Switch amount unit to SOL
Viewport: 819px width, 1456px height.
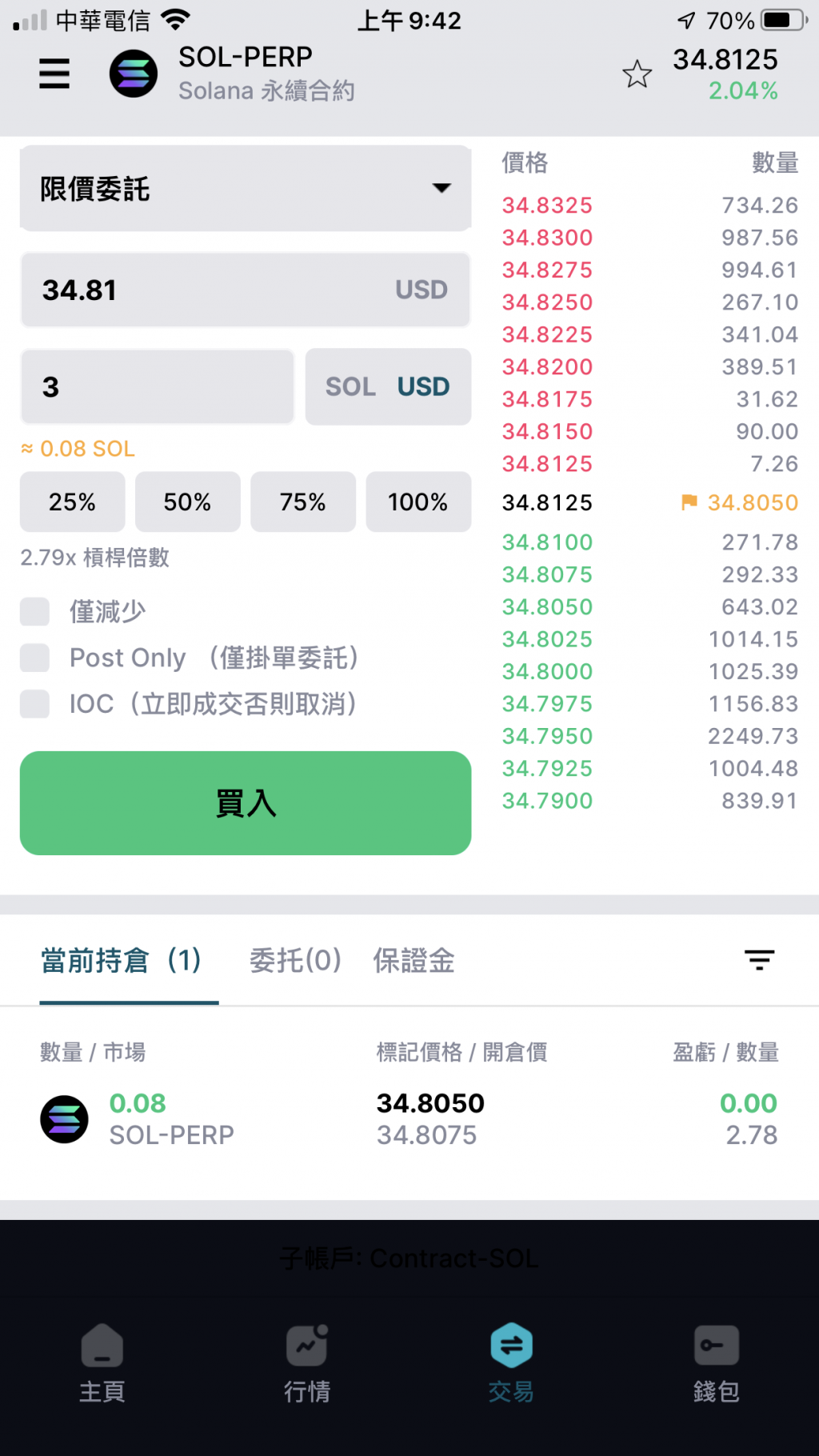tap(350, 387)
